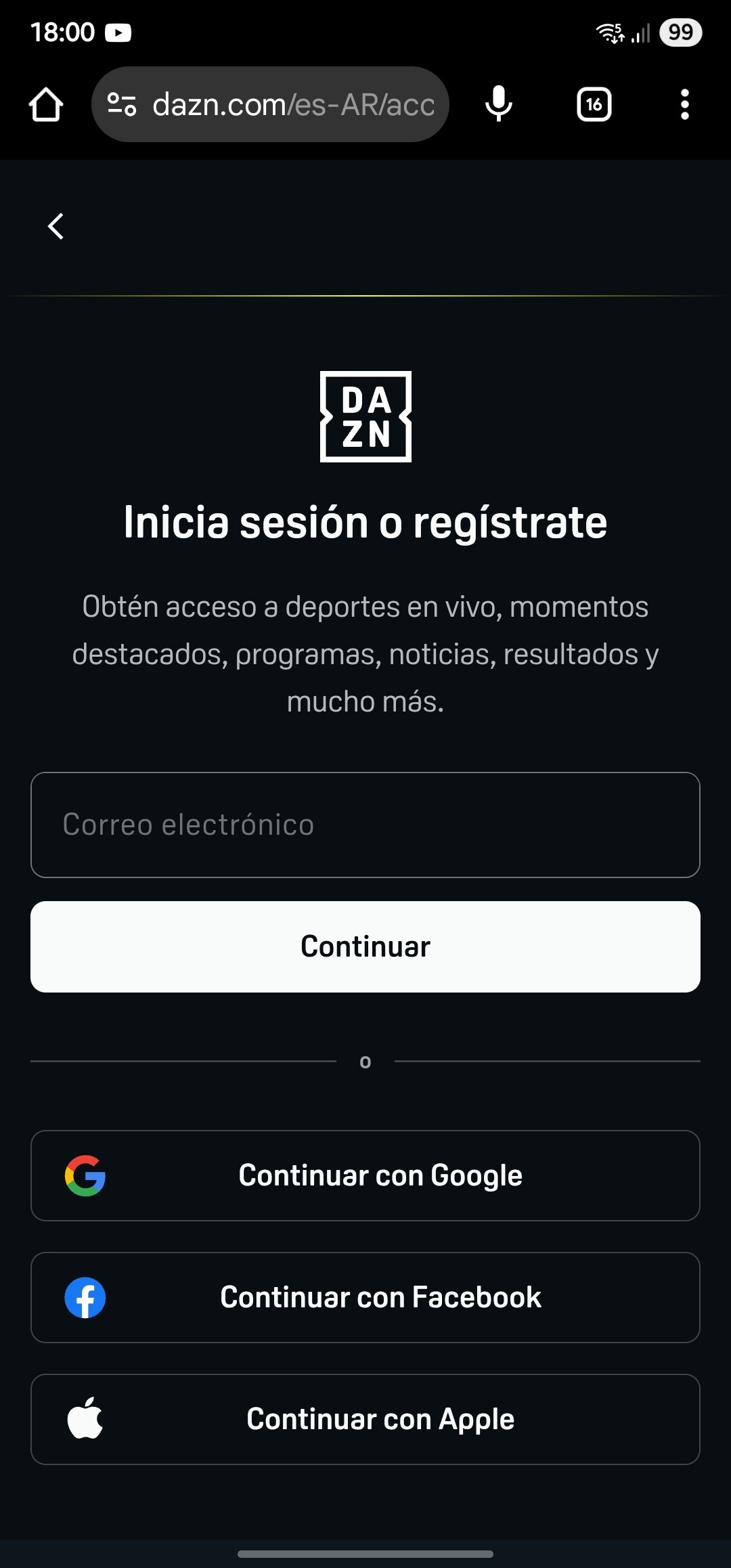Viewport: 731px width, 1568px height.
Task: Focus the Correo electrónico field
Action: pos(365,825)
